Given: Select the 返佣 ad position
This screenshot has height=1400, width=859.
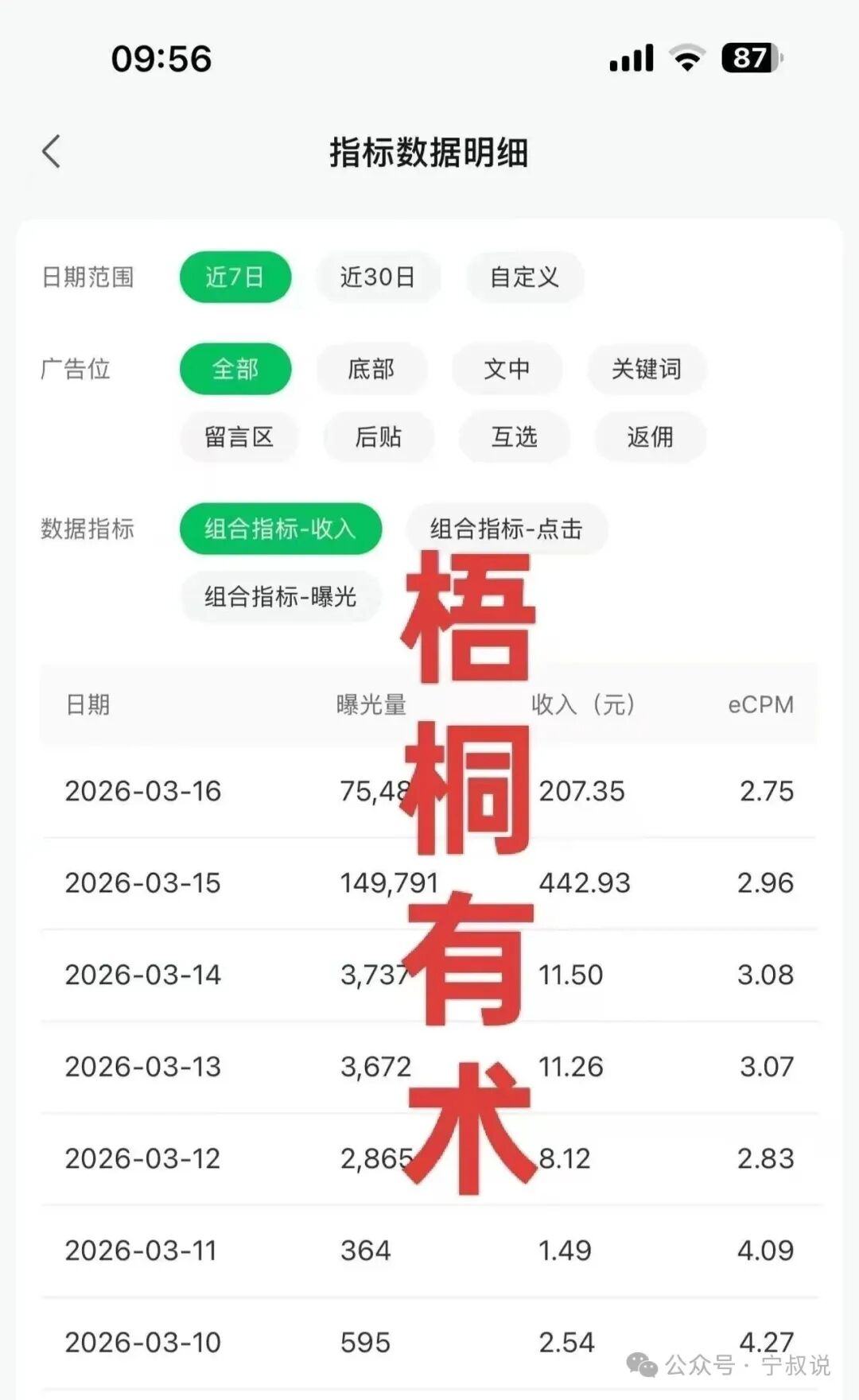Looking at the screenshot, I should pyautogui.click(x=649, y=437).
